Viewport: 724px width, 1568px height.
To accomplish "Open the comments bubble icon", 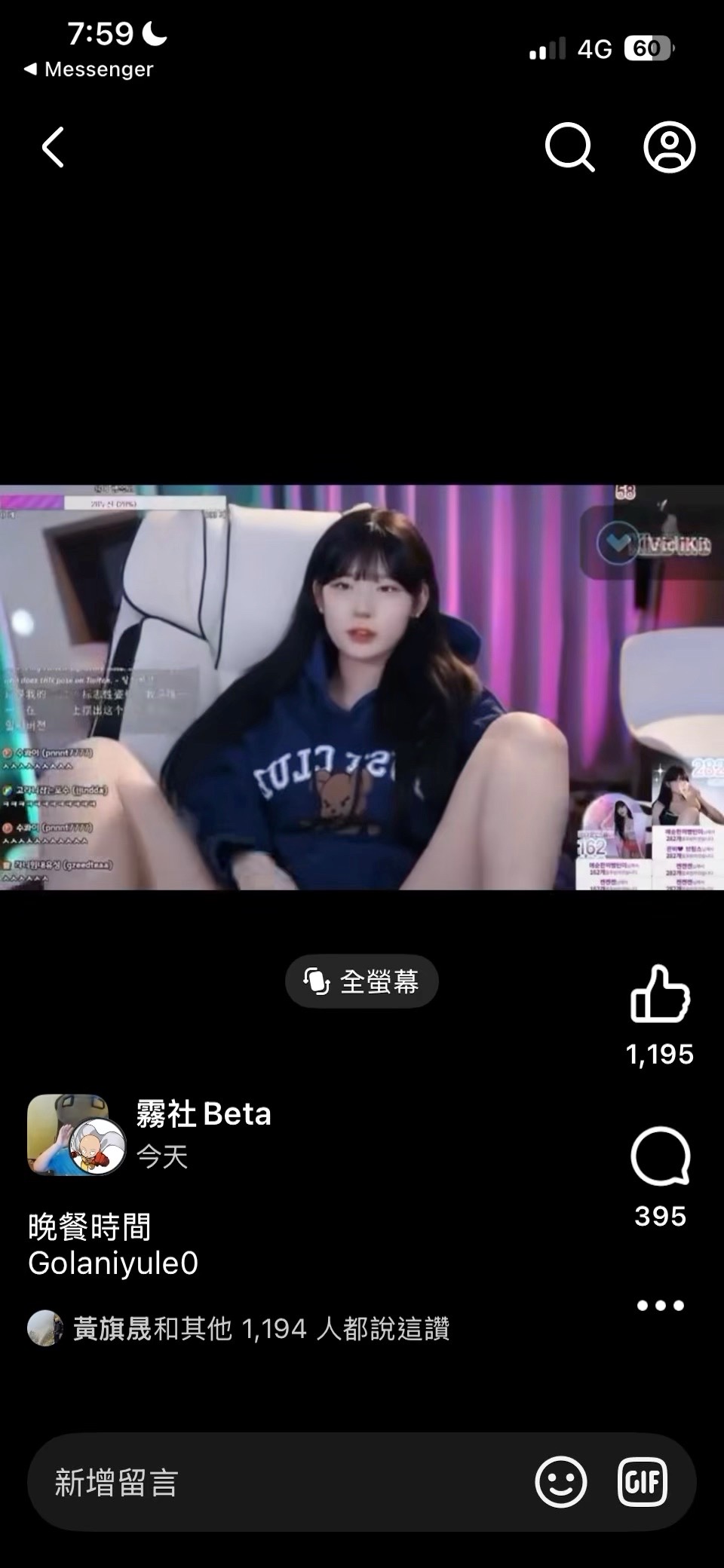I will pos(660,1157).
